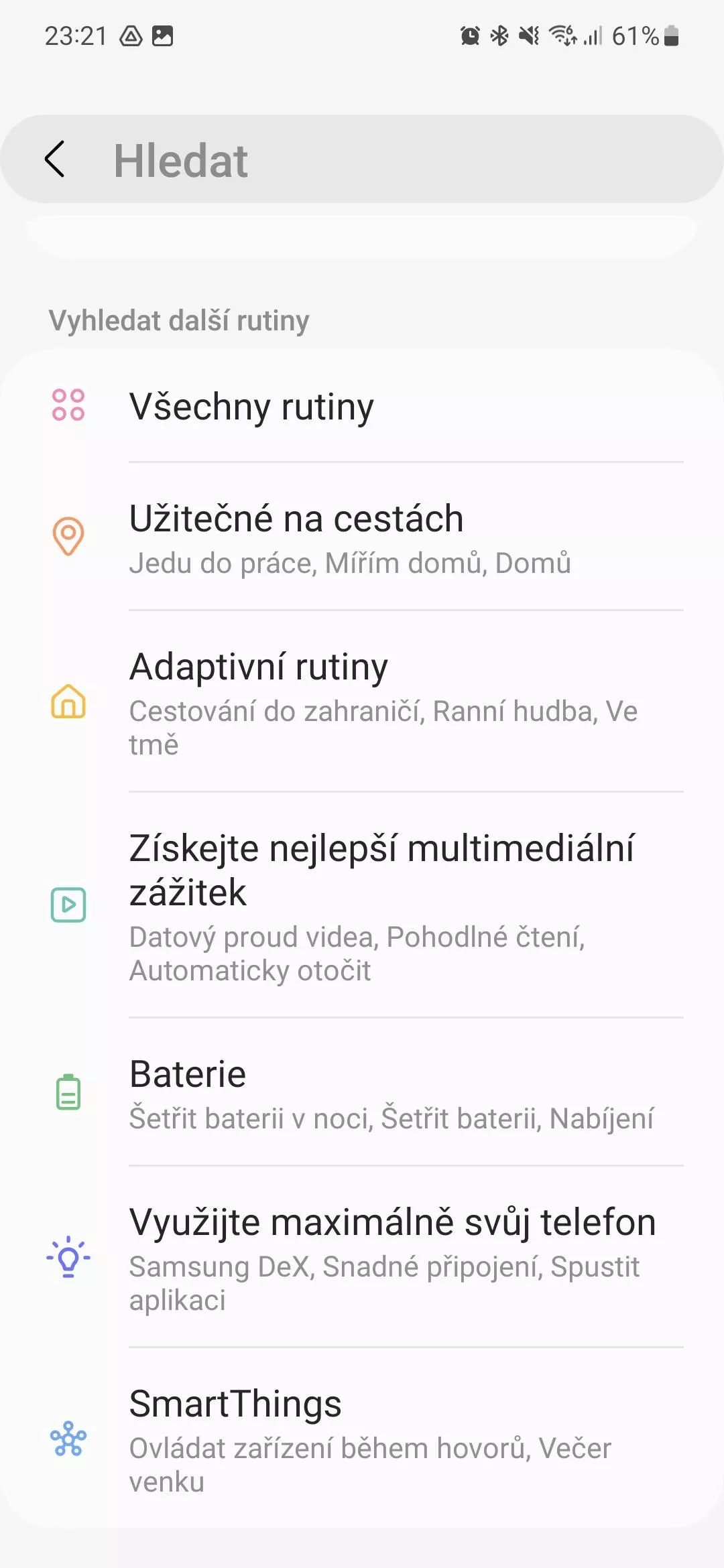Select Adaptivní rutiny
The width and height of the screenshot is (724, 1568).
click(362, 702)
